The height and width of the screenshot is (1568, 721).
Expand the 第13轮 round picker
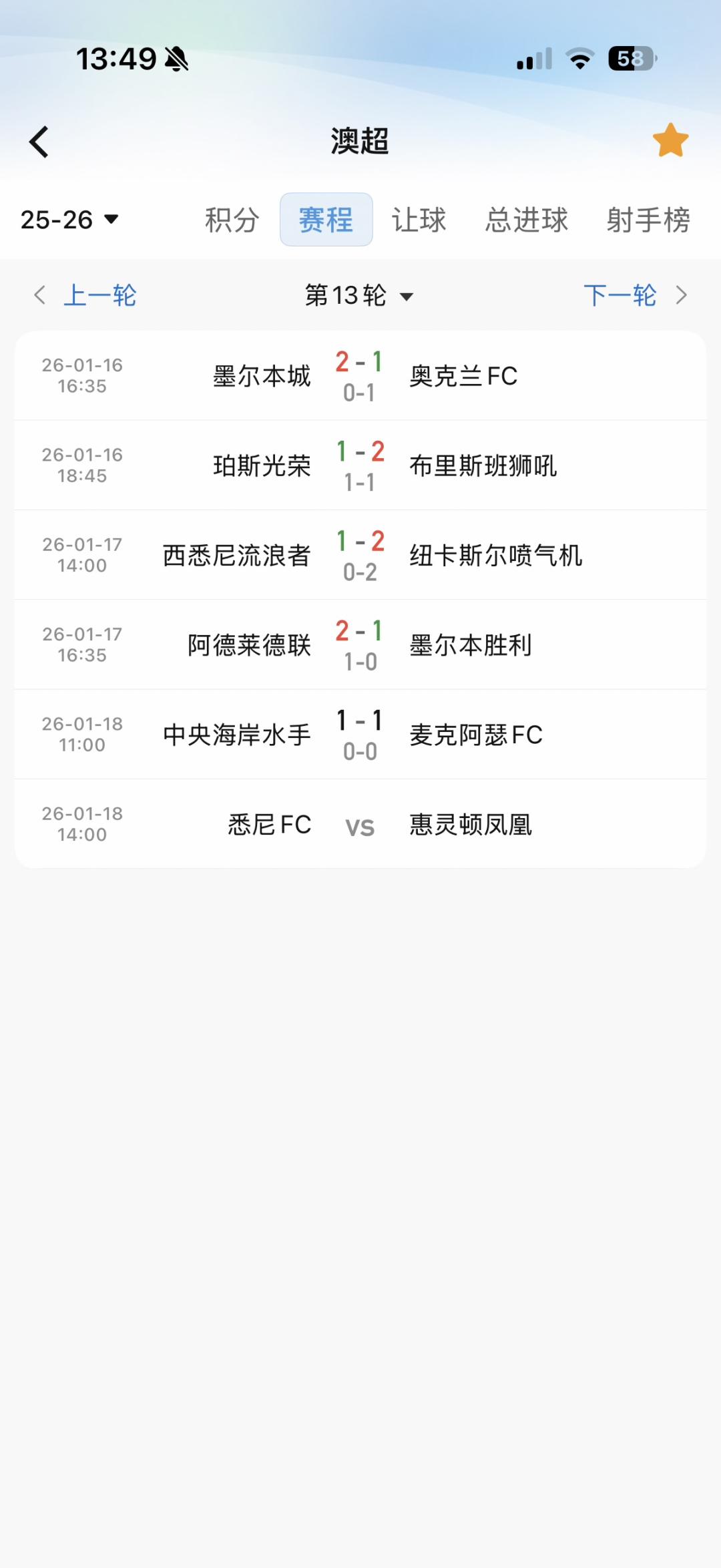[x=359, y=295]
